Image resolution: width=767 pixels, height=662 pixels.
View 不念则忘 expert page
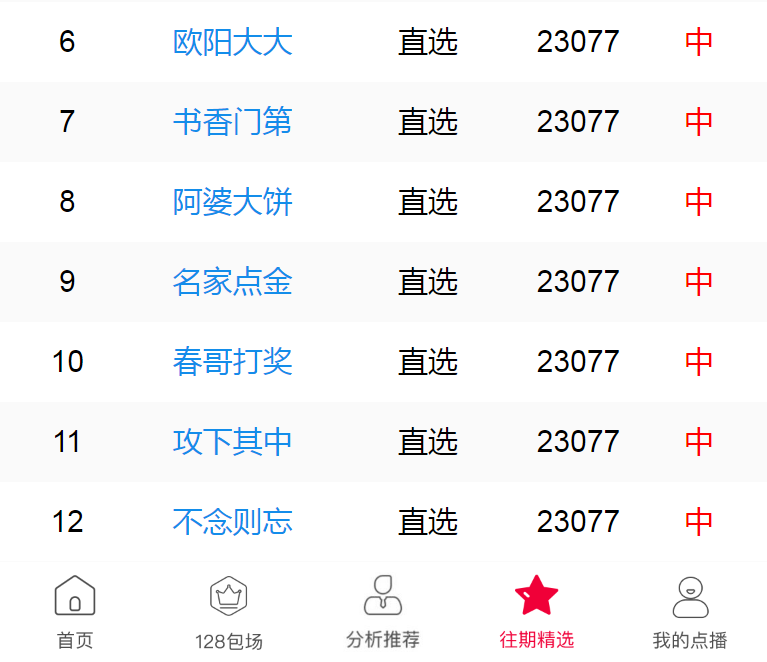232,522
